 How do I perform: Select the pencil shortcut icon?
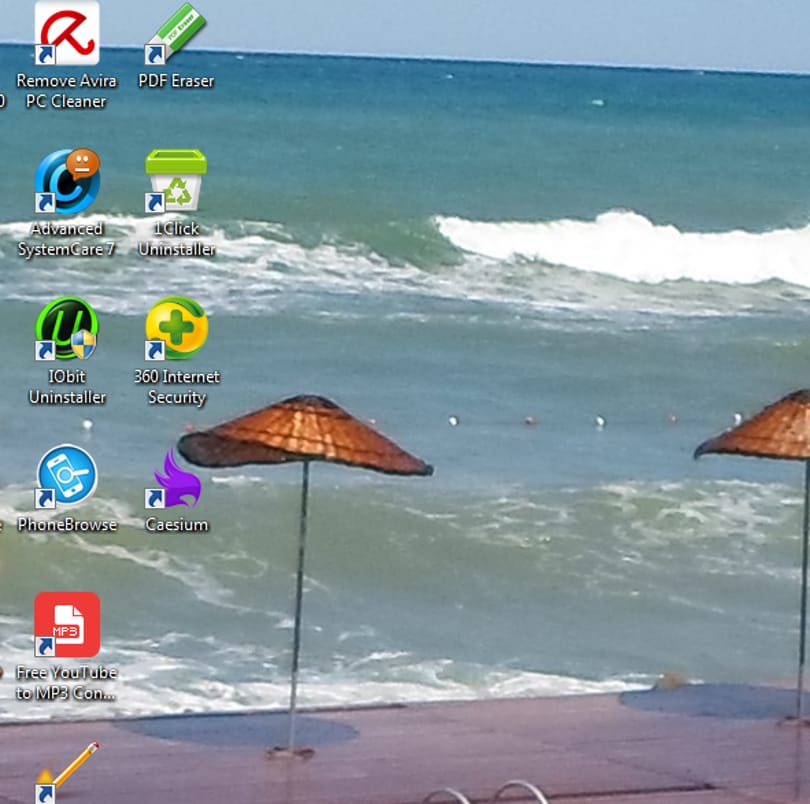(66, 772)
